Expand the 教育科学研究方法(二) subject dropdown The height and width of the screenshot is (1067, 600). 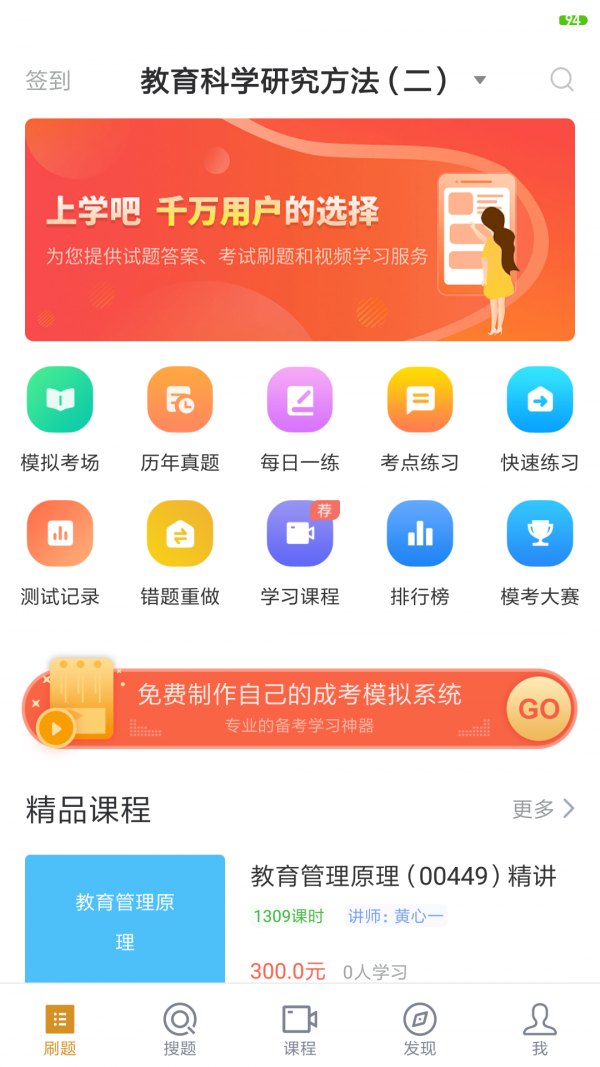[479, 80]
